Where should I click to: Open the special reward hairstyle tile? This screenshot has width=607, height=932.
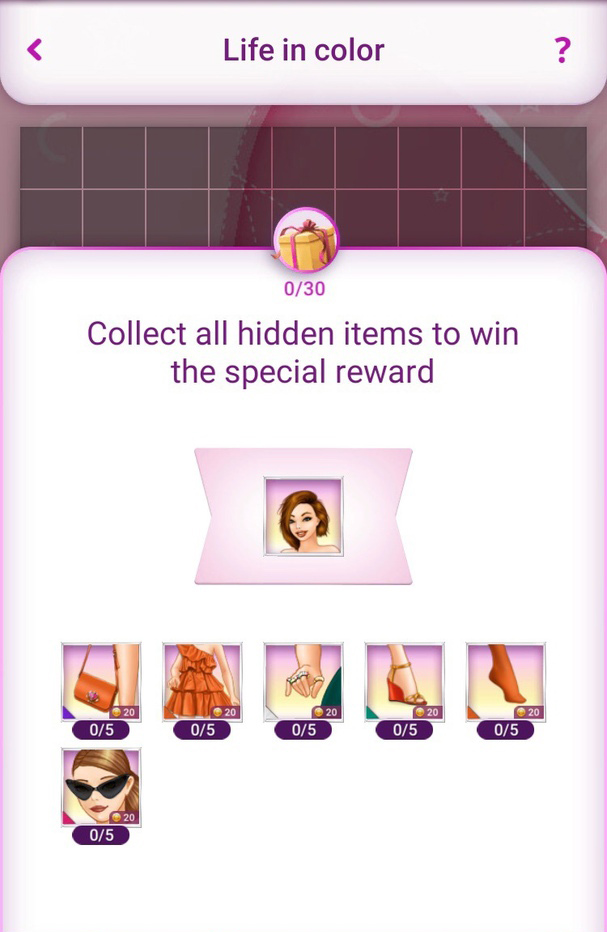[303, 516]
